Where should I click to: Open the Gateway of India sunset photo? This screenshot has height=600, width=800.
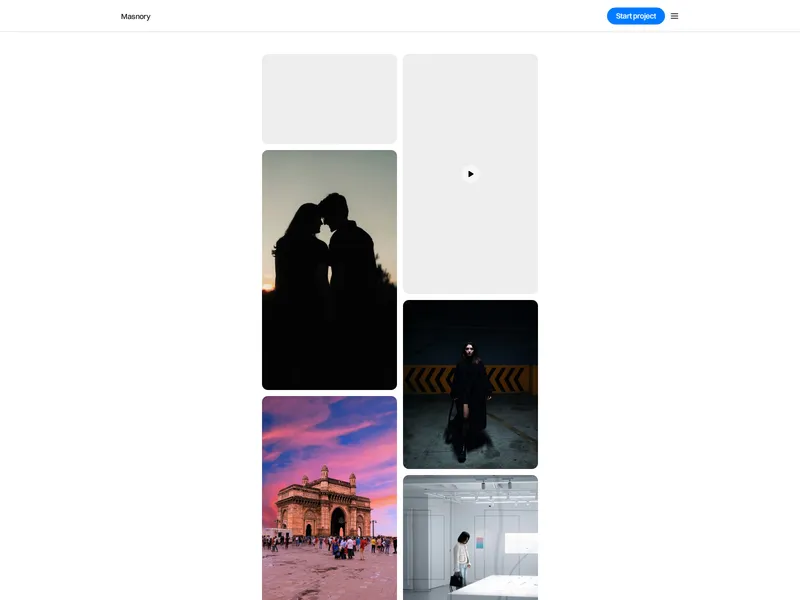tap(329, 497)
